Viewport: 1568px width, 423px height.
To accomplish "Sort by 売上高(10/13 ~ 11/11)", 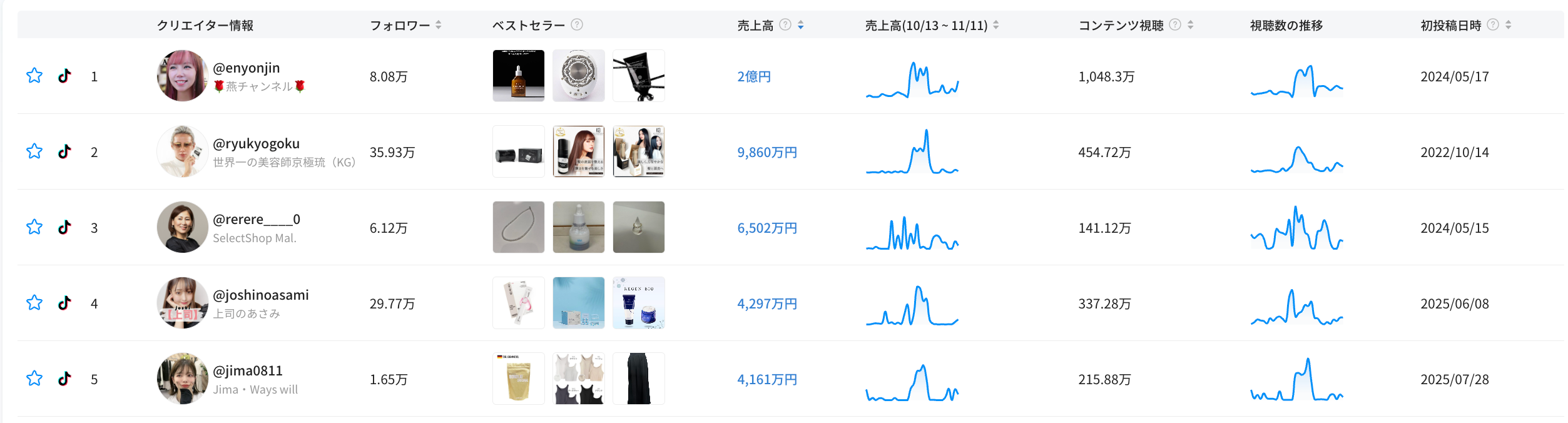I will pos(996,25).
